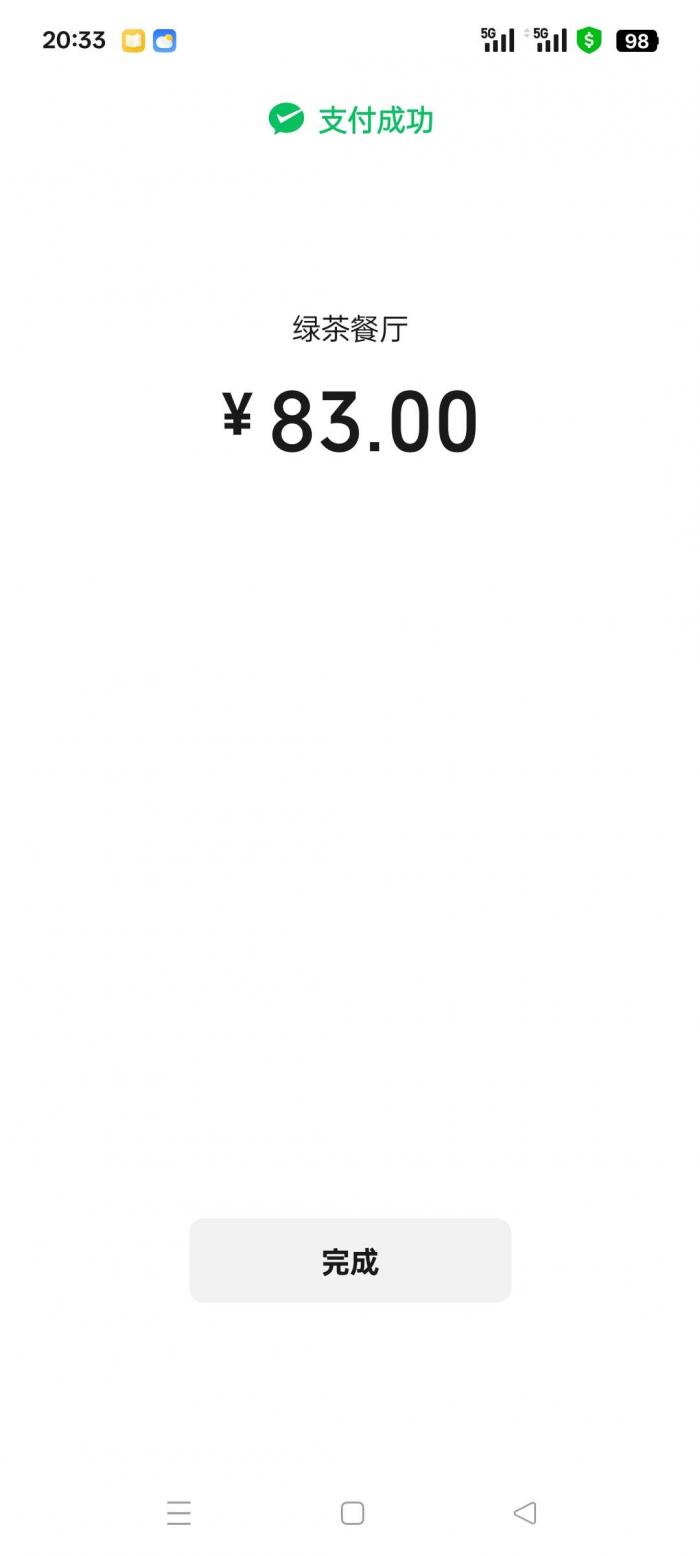Tap the 完成 button to finish
This screenshot has width=700, height=1556.
350,1260
